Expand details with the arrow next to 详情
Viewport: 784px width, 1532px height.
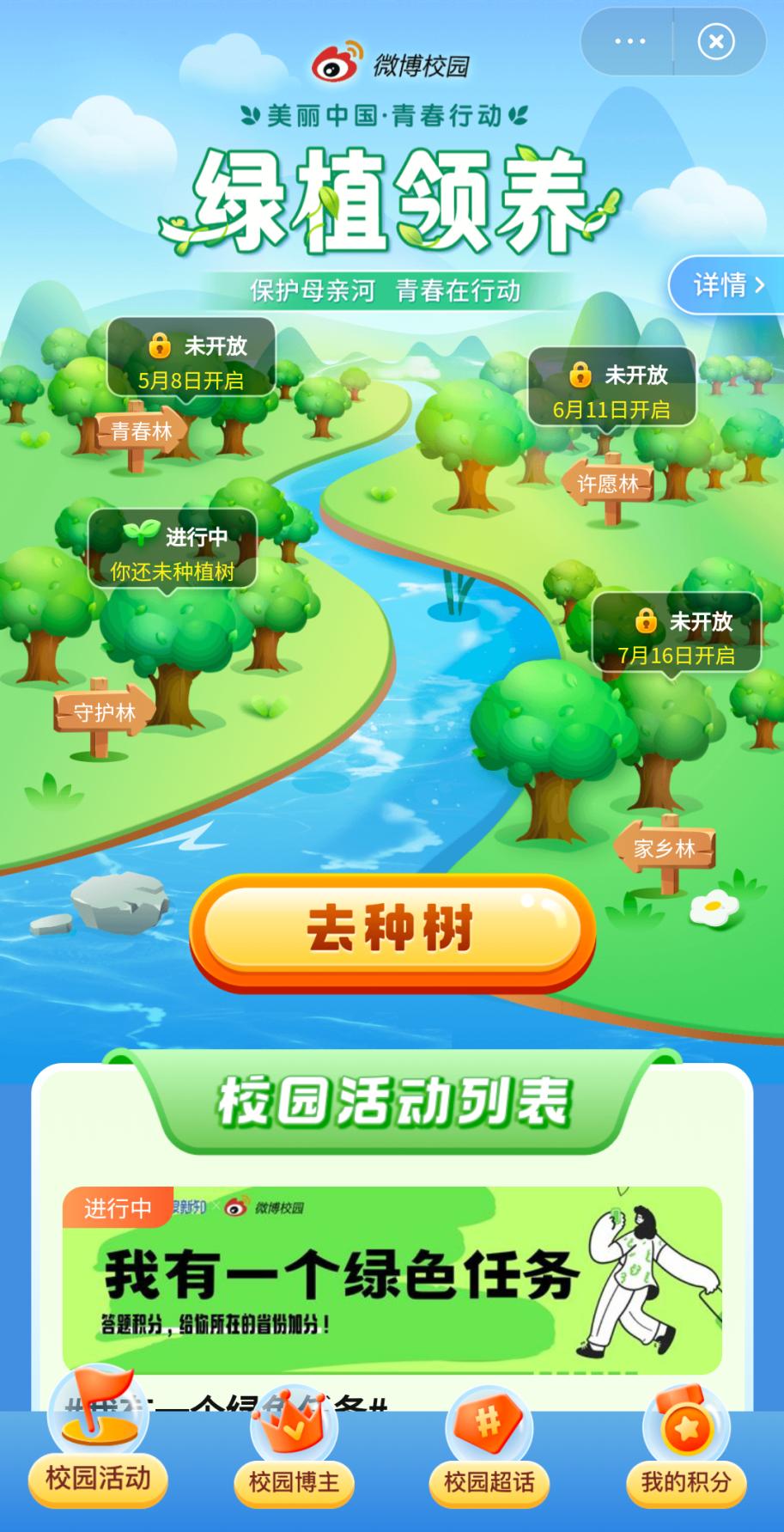(760, 286)
